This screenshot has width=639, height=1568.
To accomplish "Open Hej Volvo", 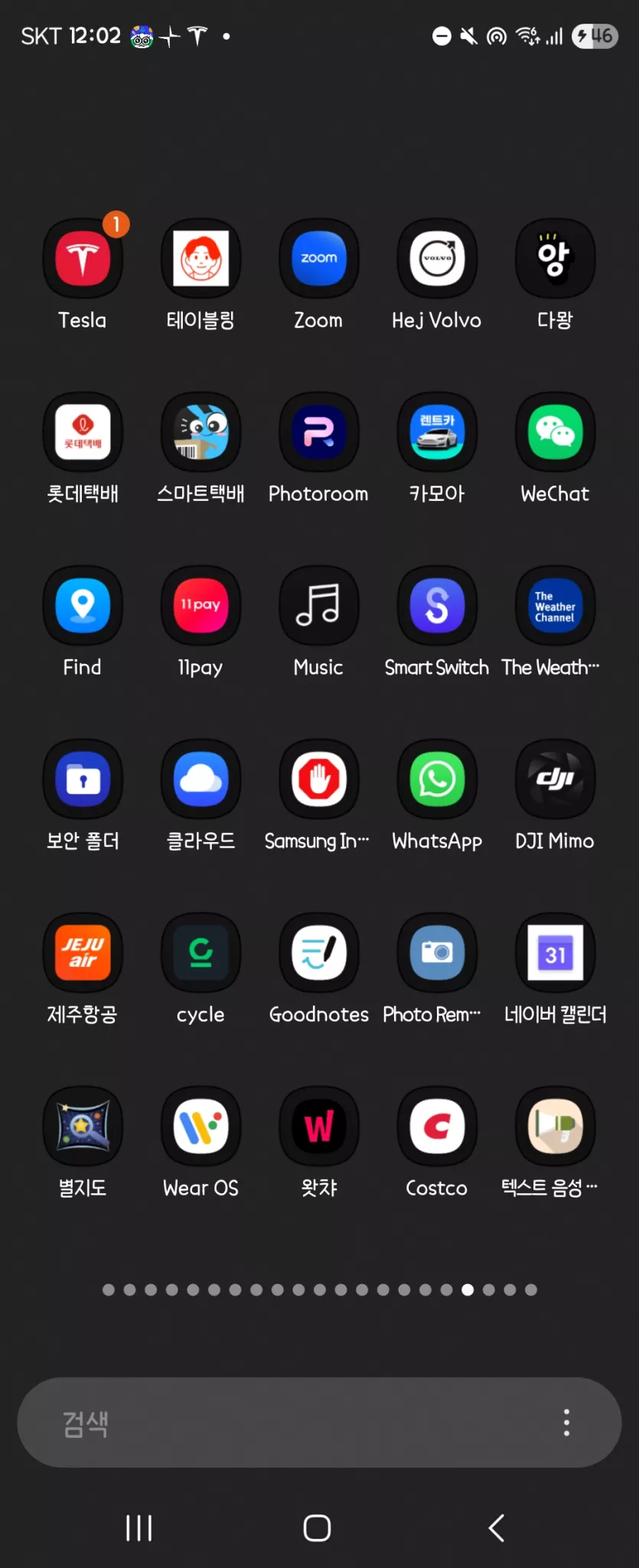I will (437, 259).
